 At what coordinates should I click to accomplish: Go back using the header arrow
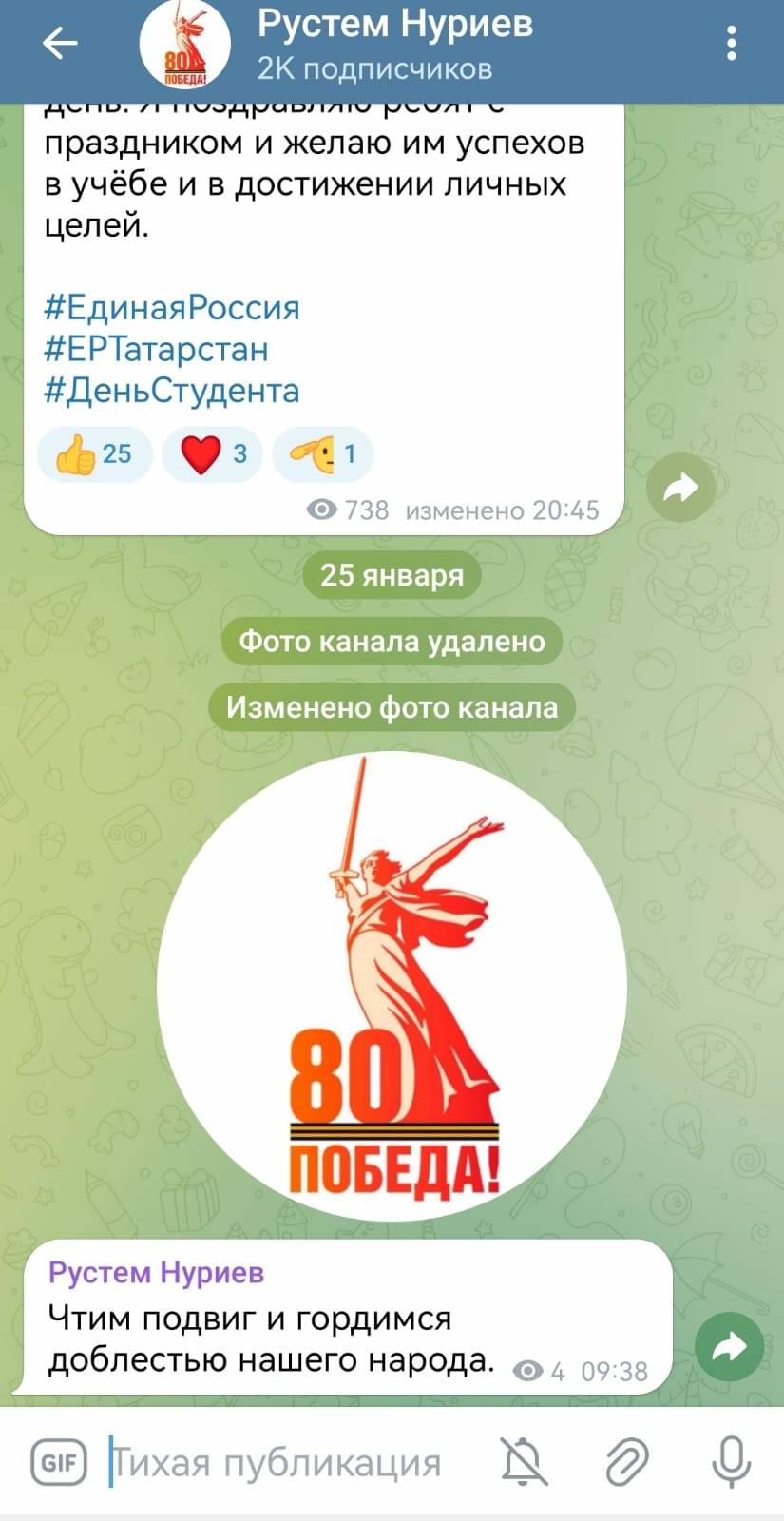tap(60, 43)
